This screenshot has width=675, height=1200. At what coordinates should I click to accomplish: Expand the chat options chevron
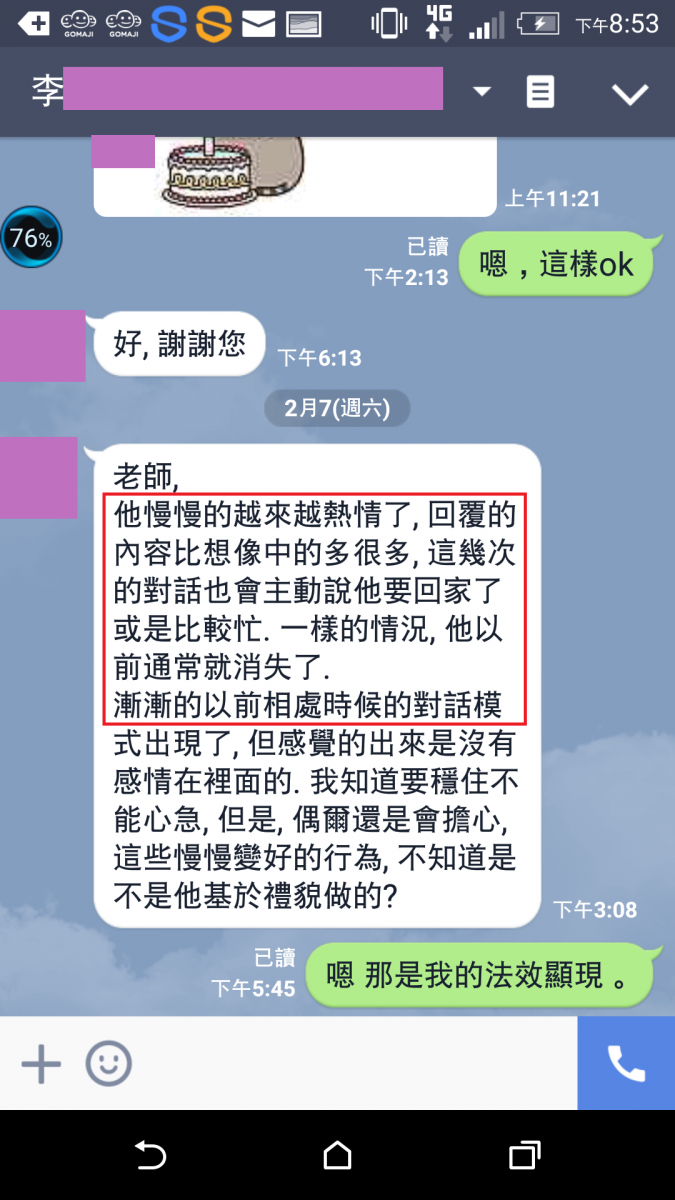[630, 94]
